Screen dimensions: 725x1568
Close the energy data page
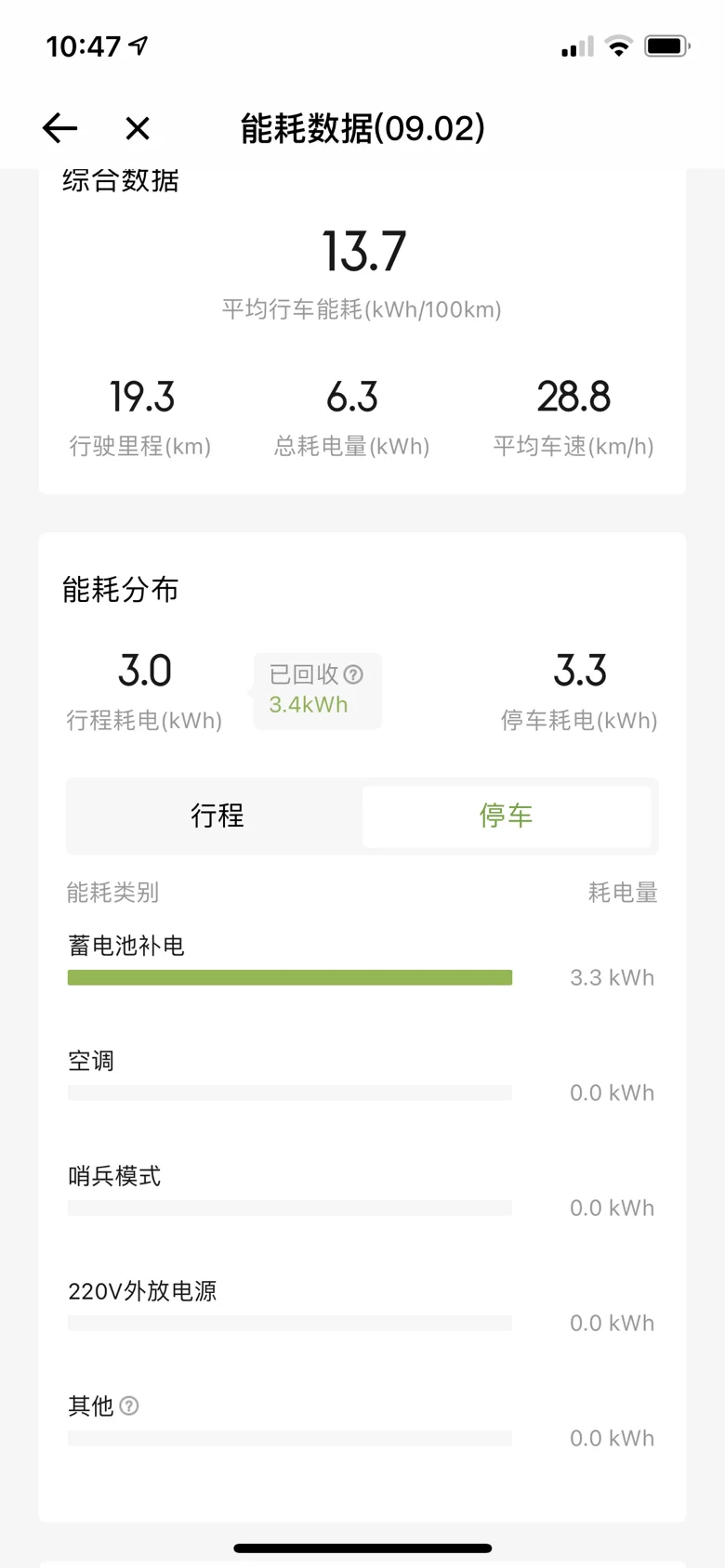(x=138, y=128)
